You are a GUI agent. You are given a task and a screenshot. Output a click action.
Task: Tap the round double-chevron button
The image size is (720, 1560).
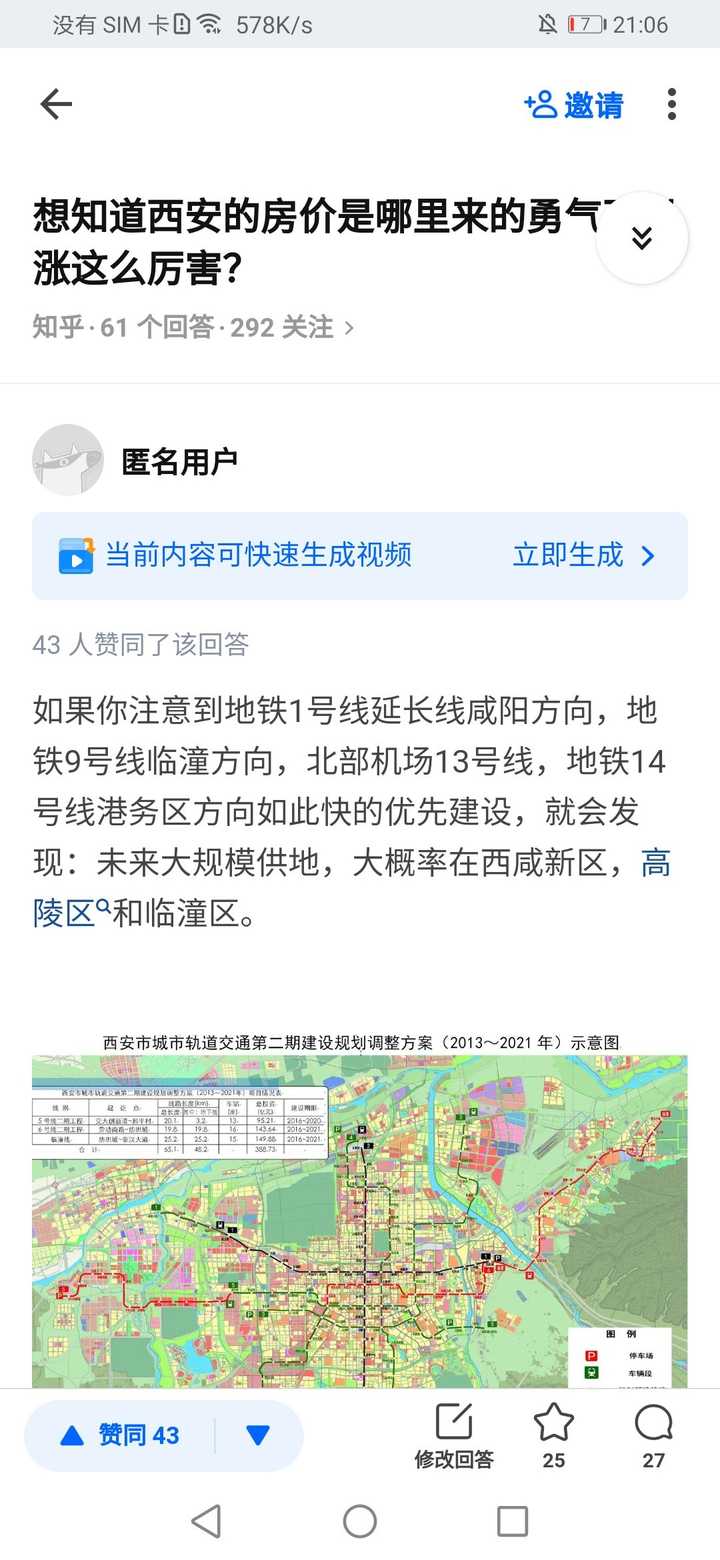[x=641, y=238]
